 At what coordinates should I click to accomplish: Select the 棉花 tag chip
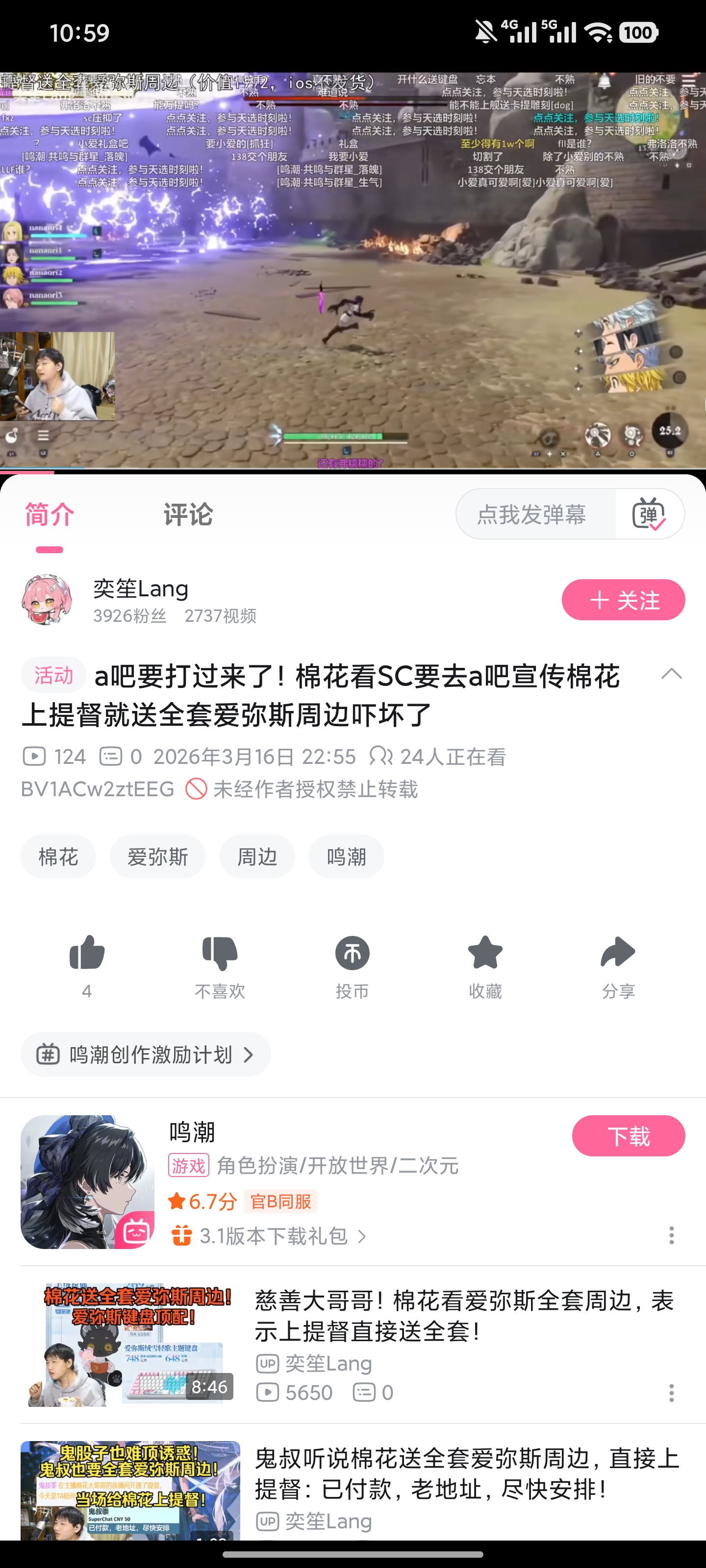coord(58,857)
